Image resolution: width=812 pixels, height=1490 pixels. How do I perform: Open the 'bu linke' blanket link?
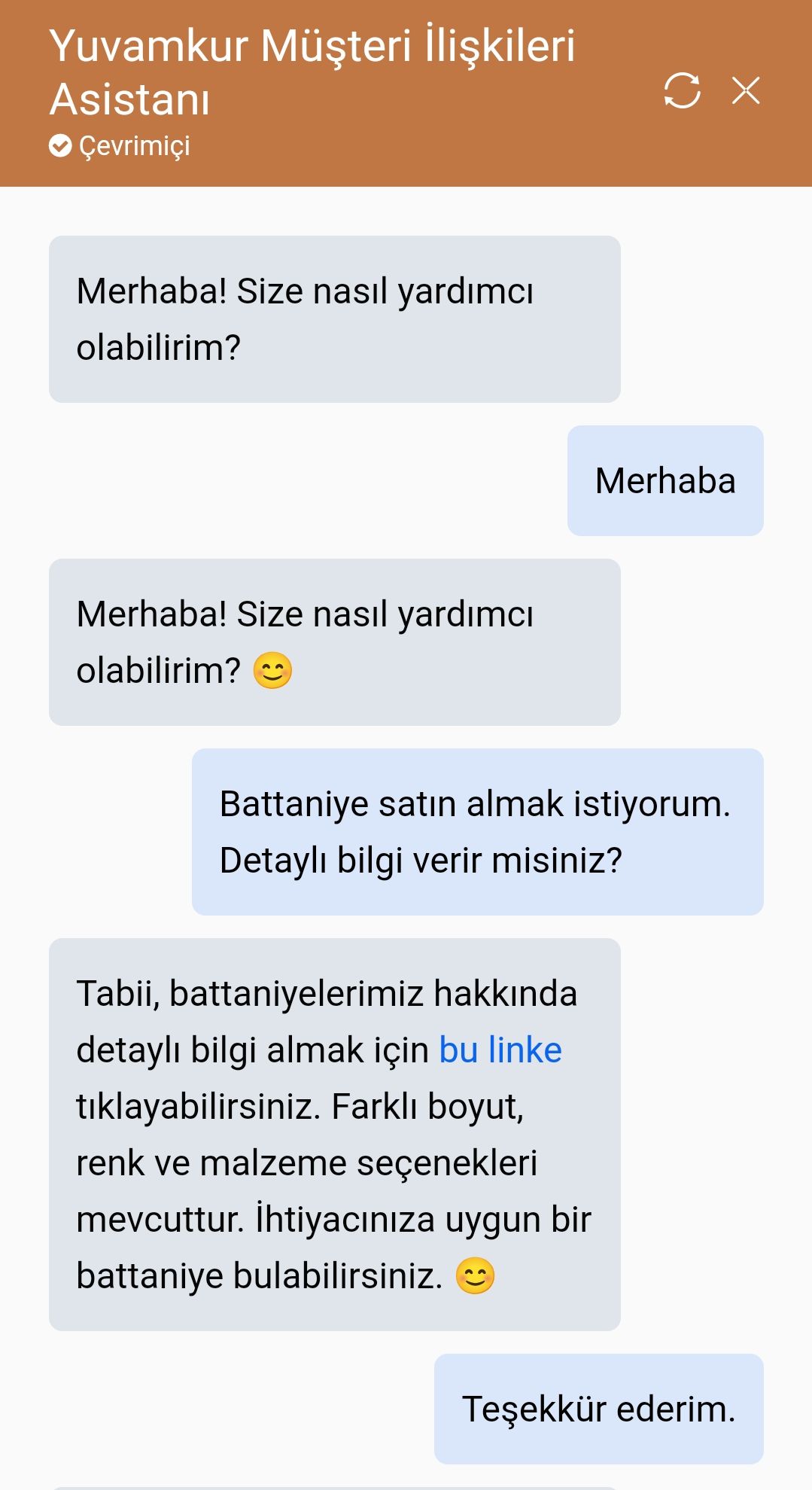click(x=500, y=1050)
